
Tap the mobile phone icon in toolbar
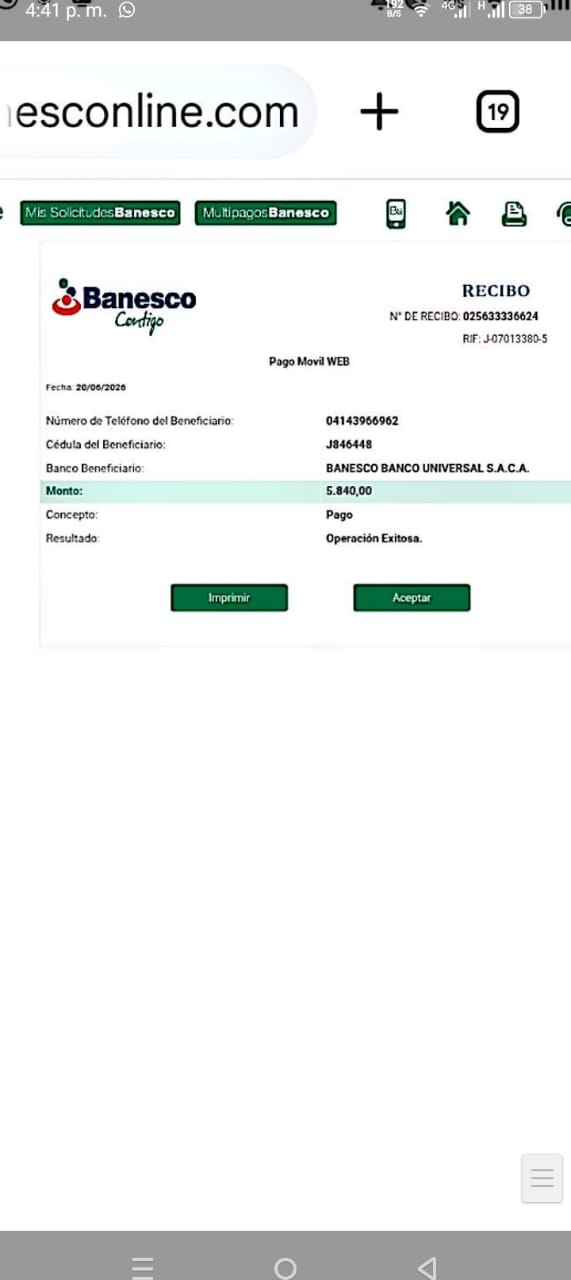396,213
